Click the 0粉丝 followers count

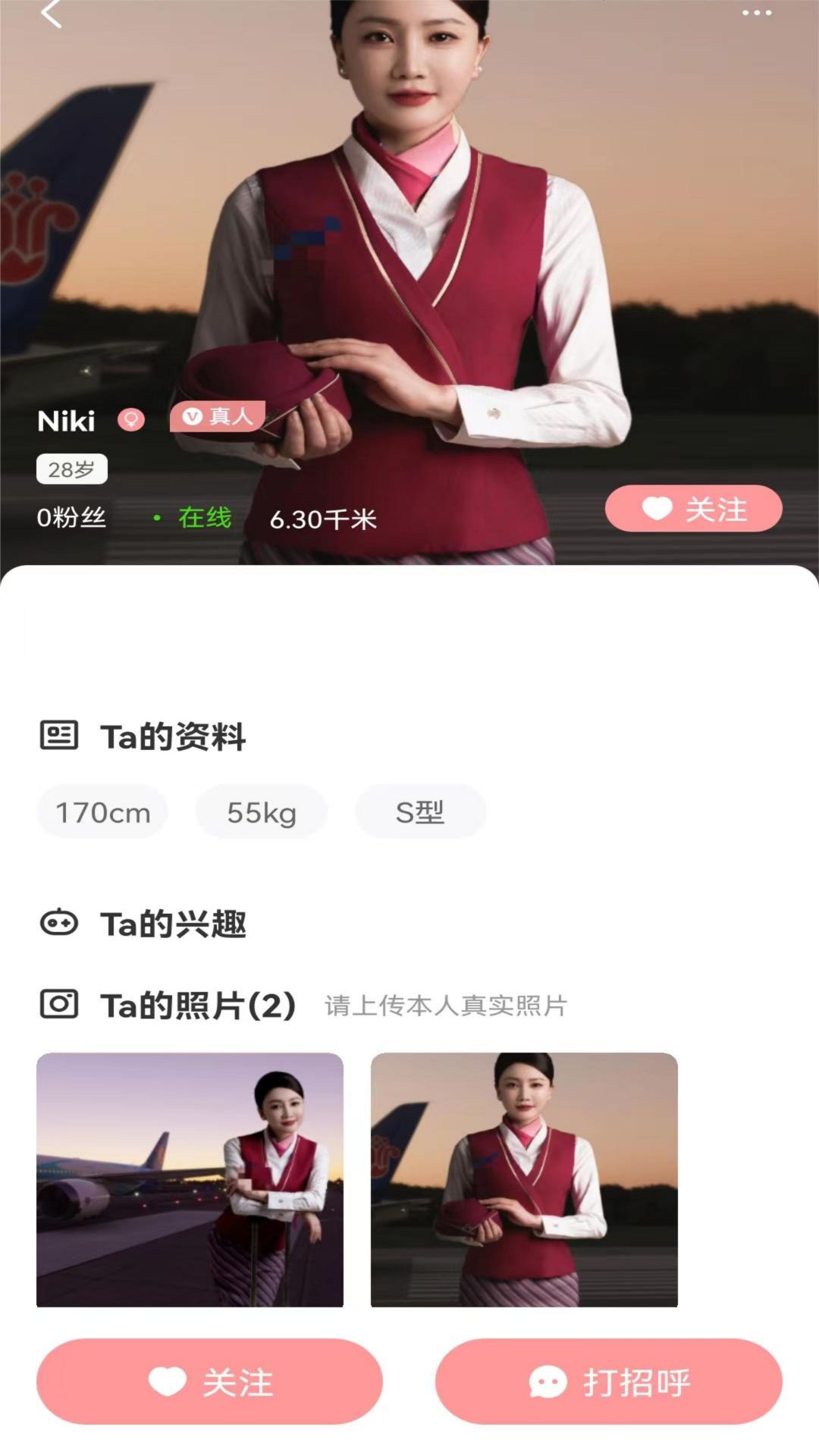(72, 517)
